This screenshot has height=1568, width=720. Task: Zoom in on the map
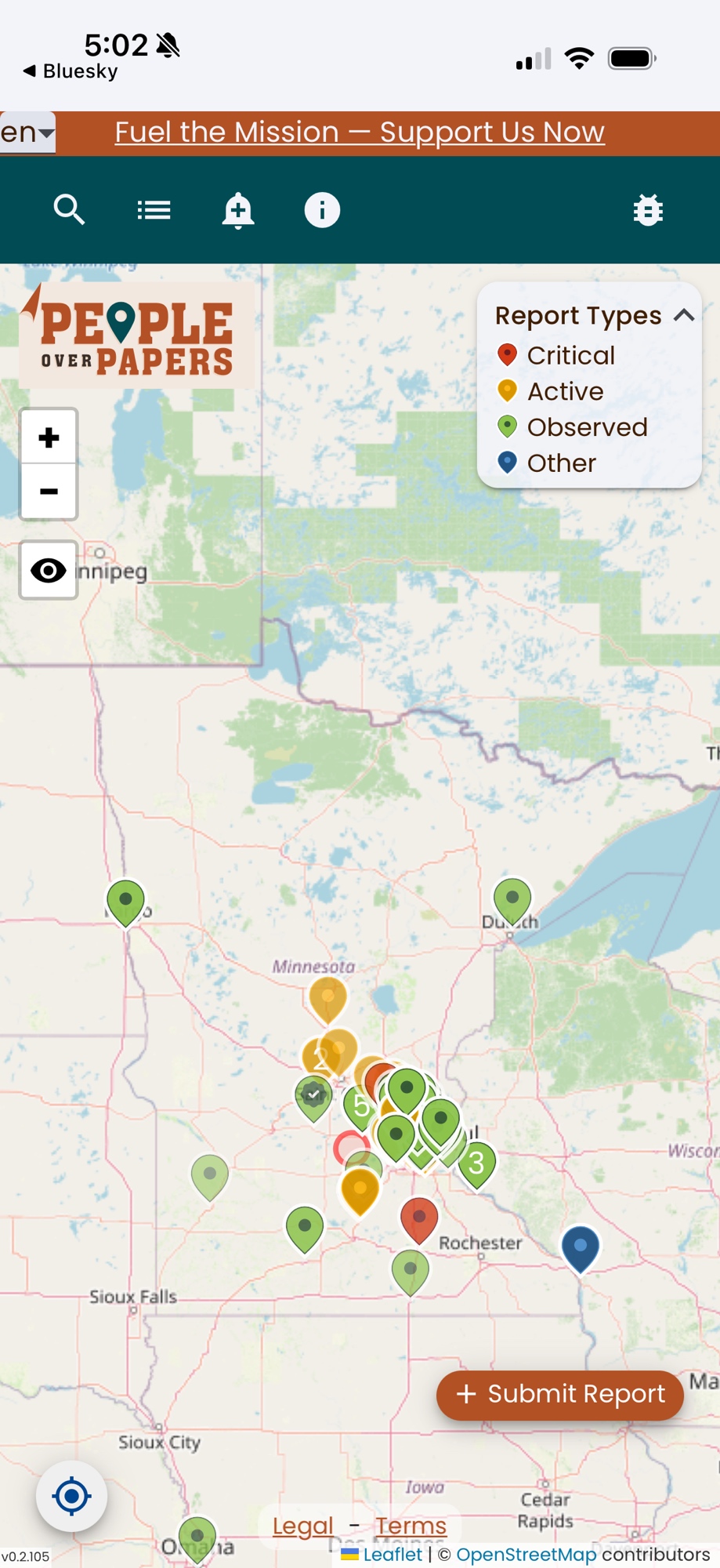click(49, 437)
